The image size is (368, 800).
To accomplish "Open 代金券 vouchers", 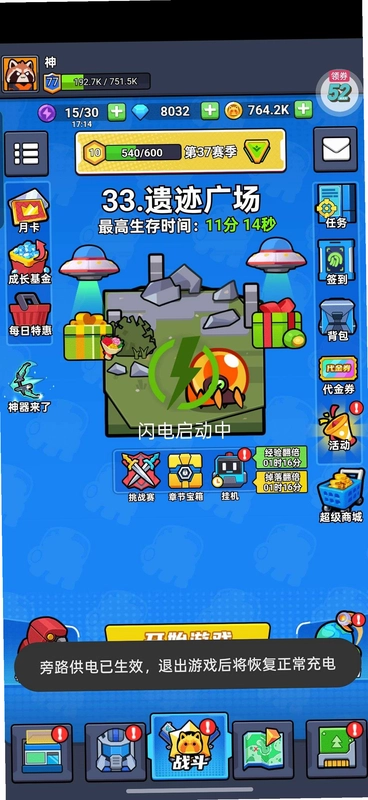I will coord(338,376).
